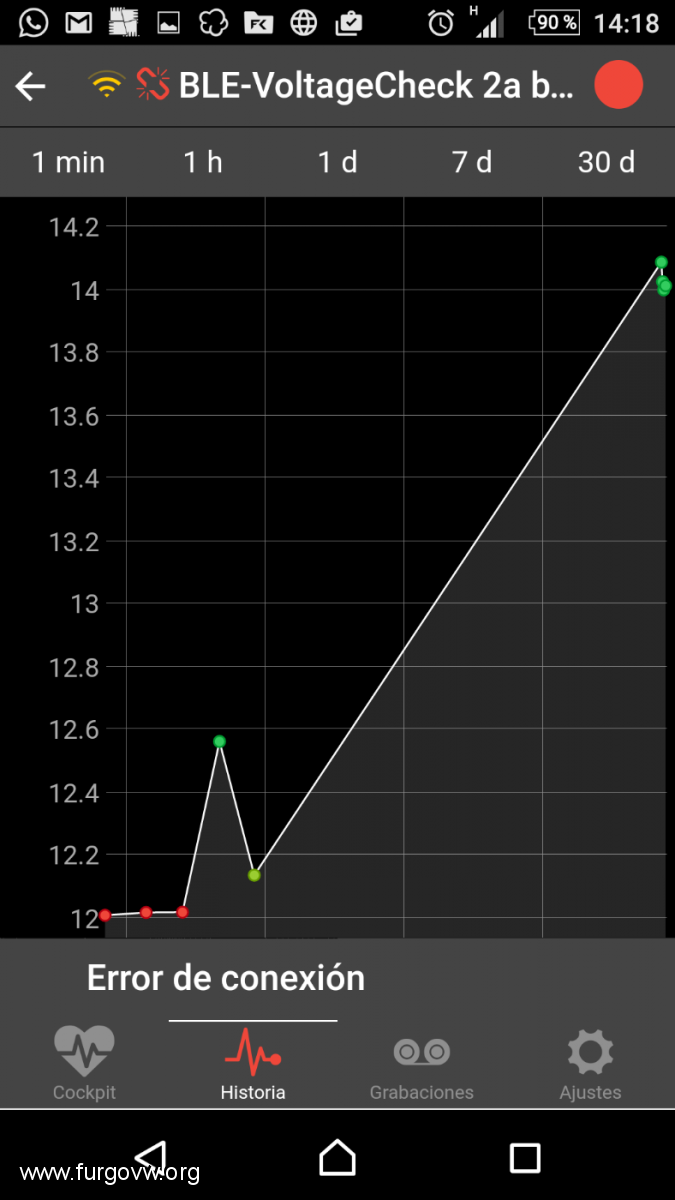Viewport: 675px width, 1200px height.
Task: Go back using the arrow in the app bar
Action: pyautogui.click(x=31, y=87)
